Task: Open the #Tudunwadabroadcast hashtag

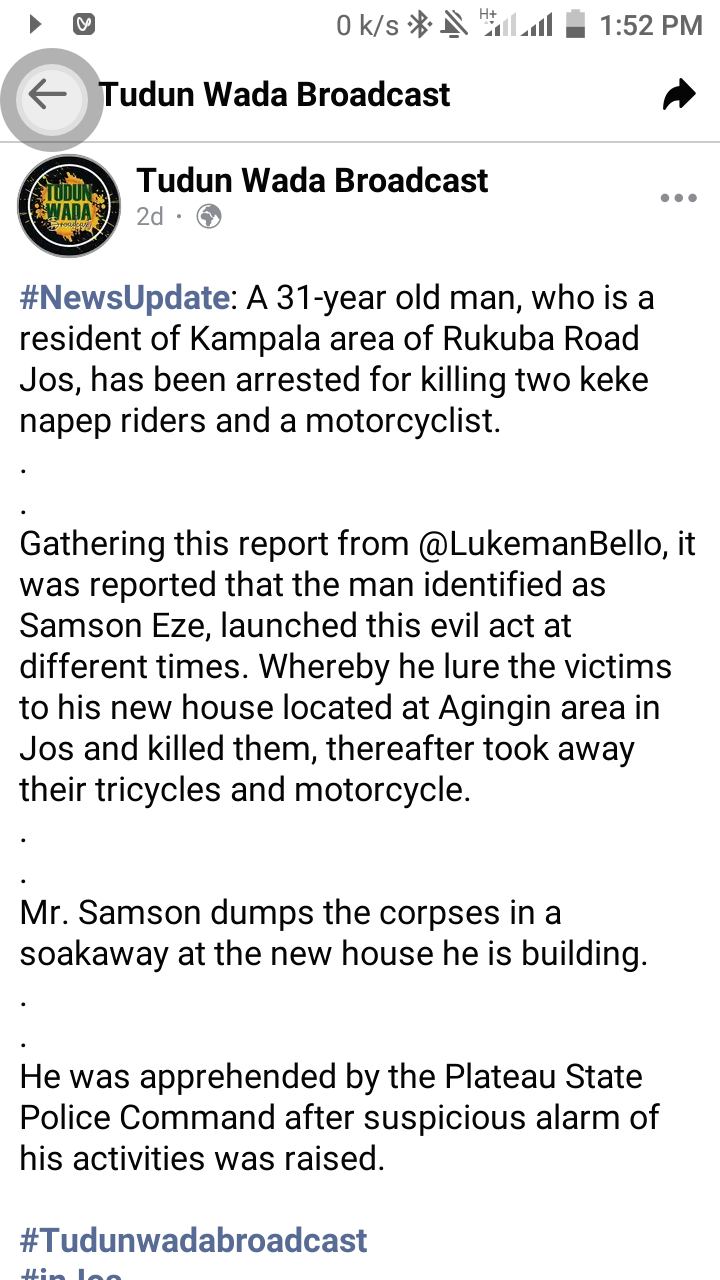Action: click(x=194, y=1241)
